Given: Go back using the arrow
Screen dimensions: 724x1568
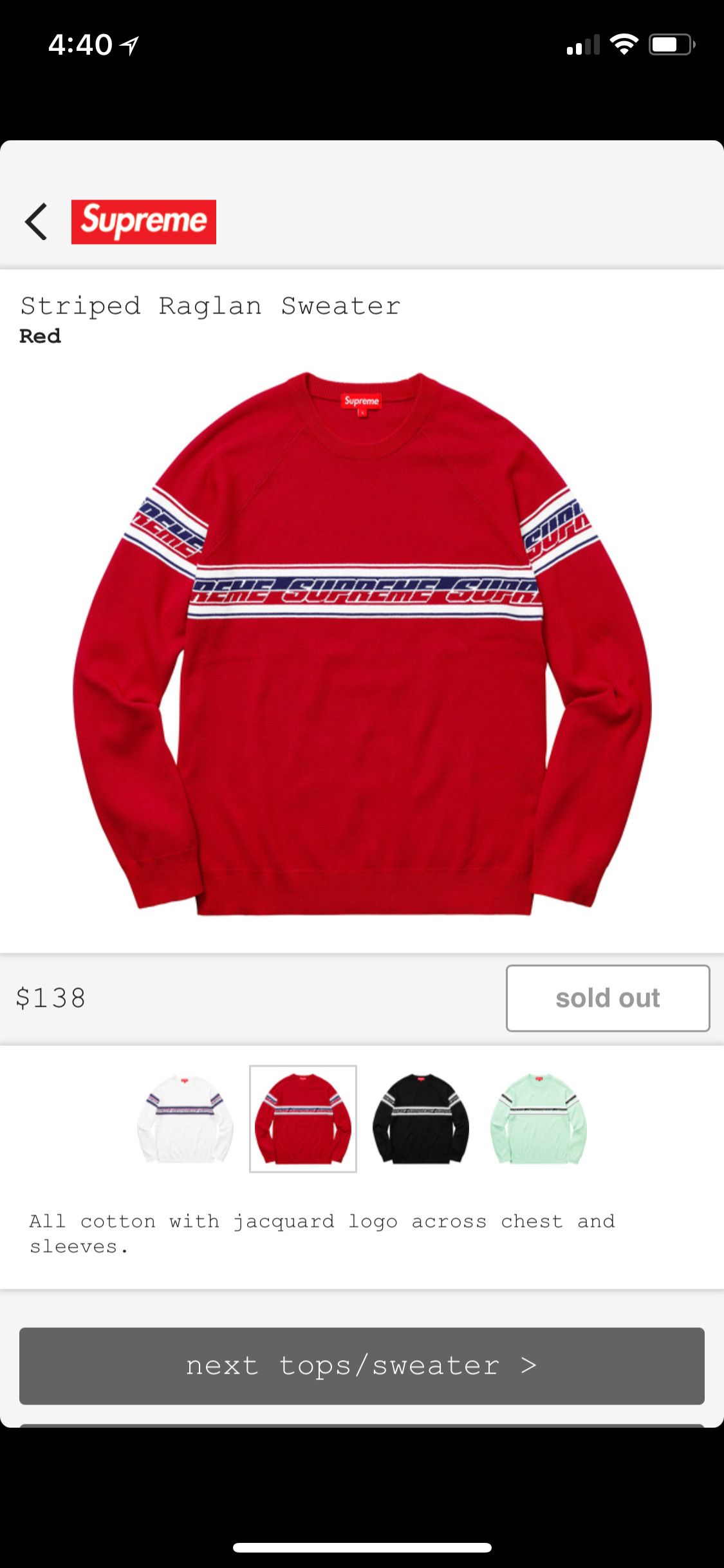Looking at the screenshot, I should (x=37, y=222).
